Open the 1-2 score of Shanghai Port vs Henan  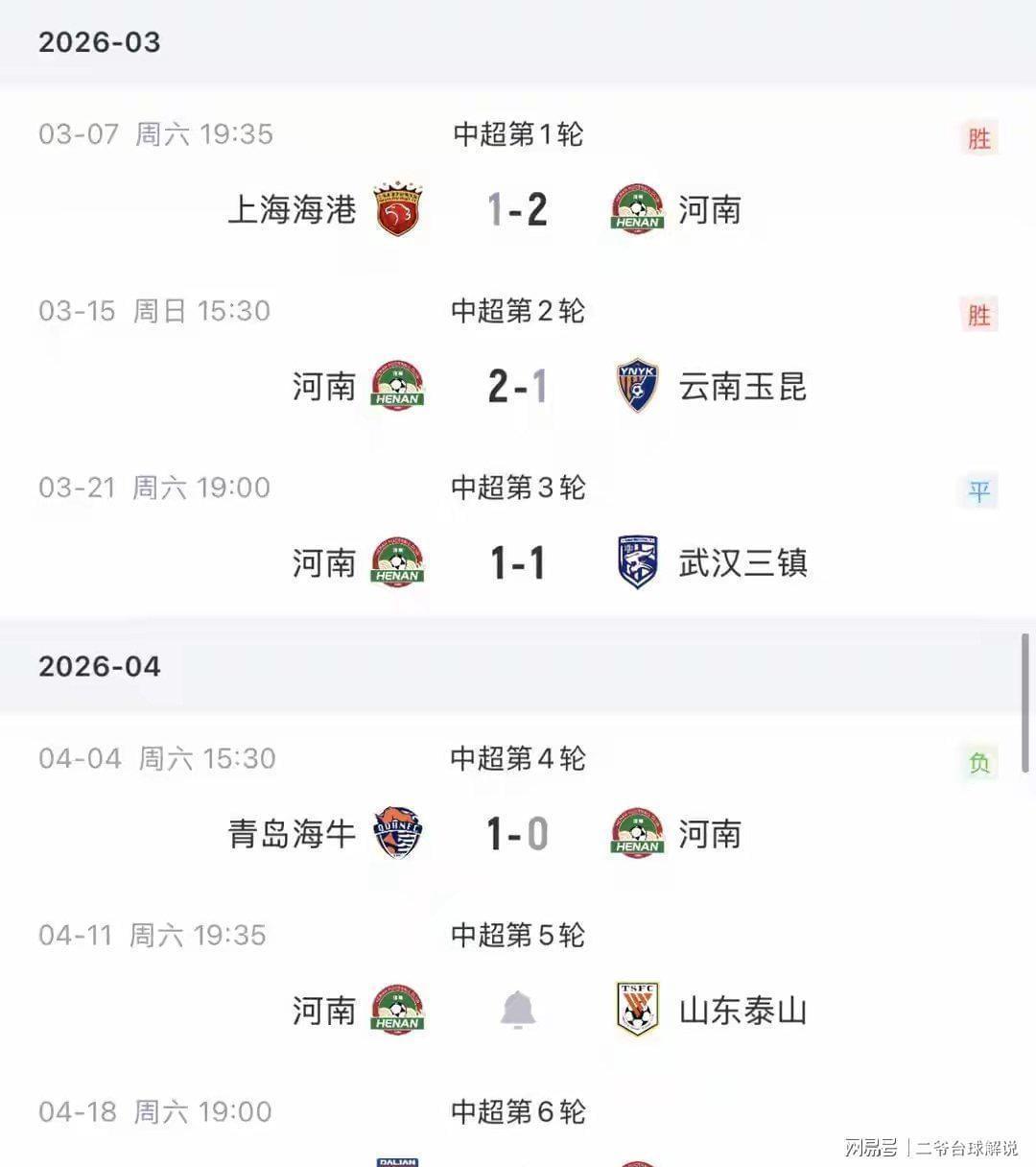pyautogui.click(x=516, y=206)
